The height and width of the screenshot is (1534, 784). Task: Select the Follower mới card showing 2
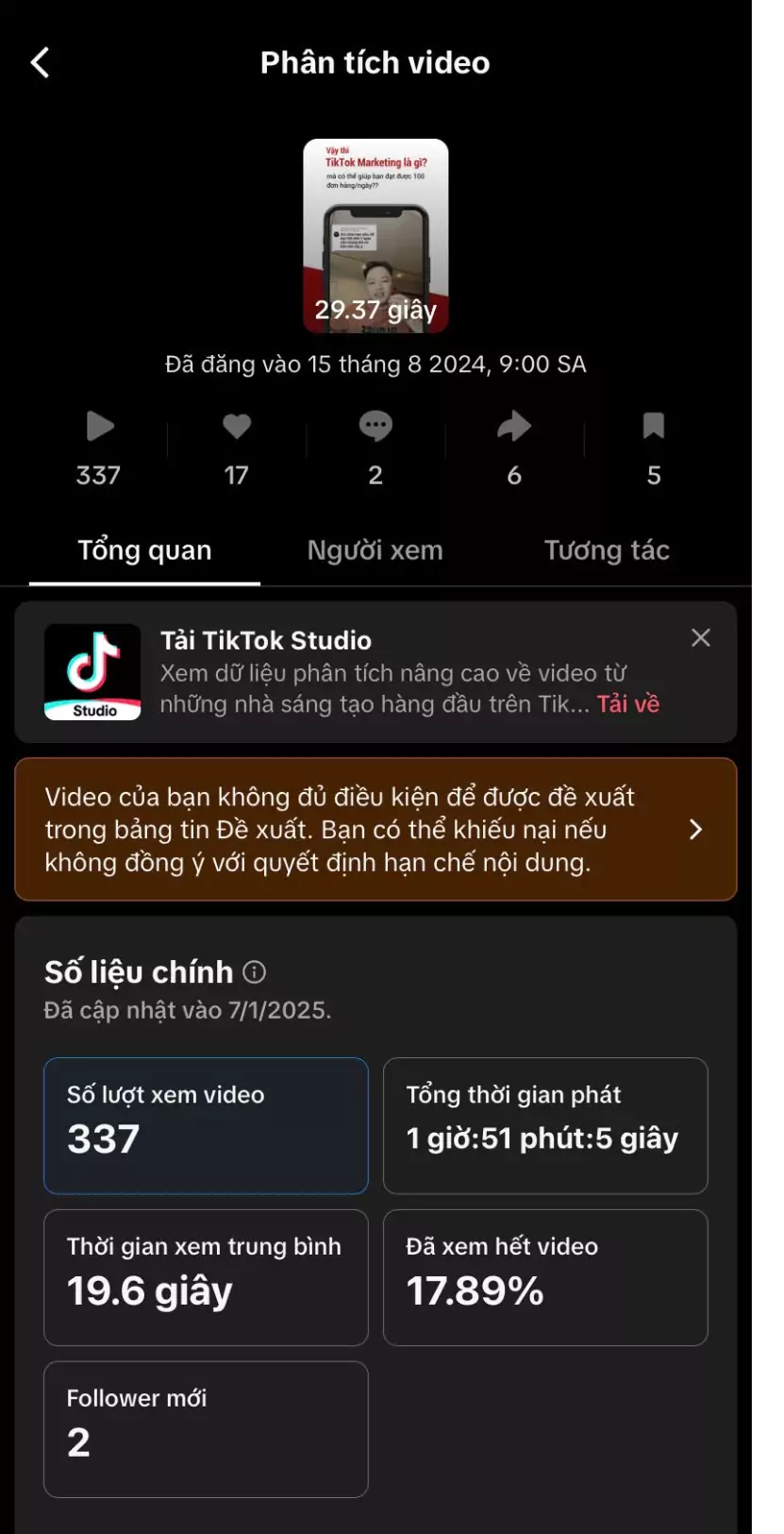206,1428
